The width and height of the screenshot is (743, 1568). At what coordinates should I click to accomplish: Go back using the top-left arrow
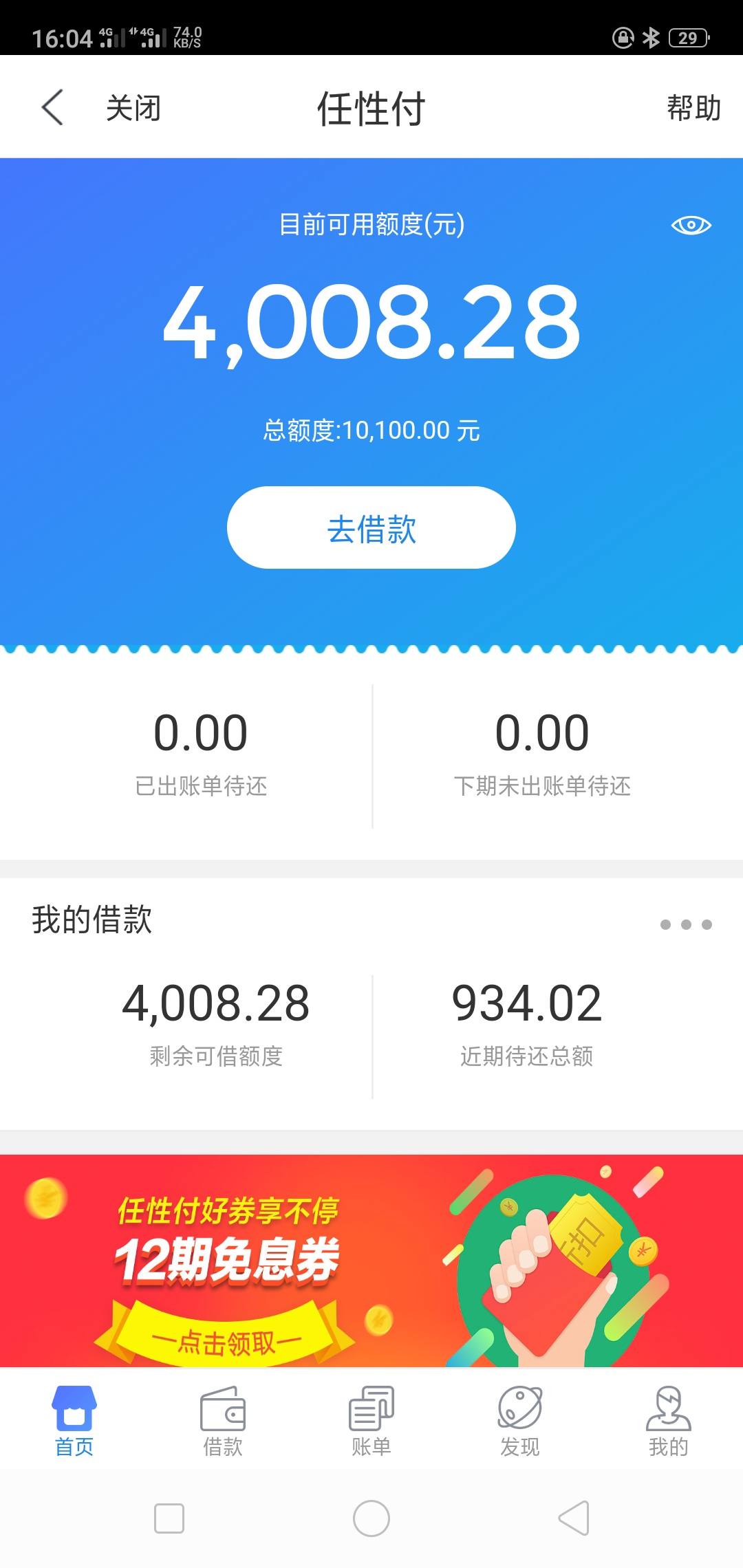tap(52, 107)
